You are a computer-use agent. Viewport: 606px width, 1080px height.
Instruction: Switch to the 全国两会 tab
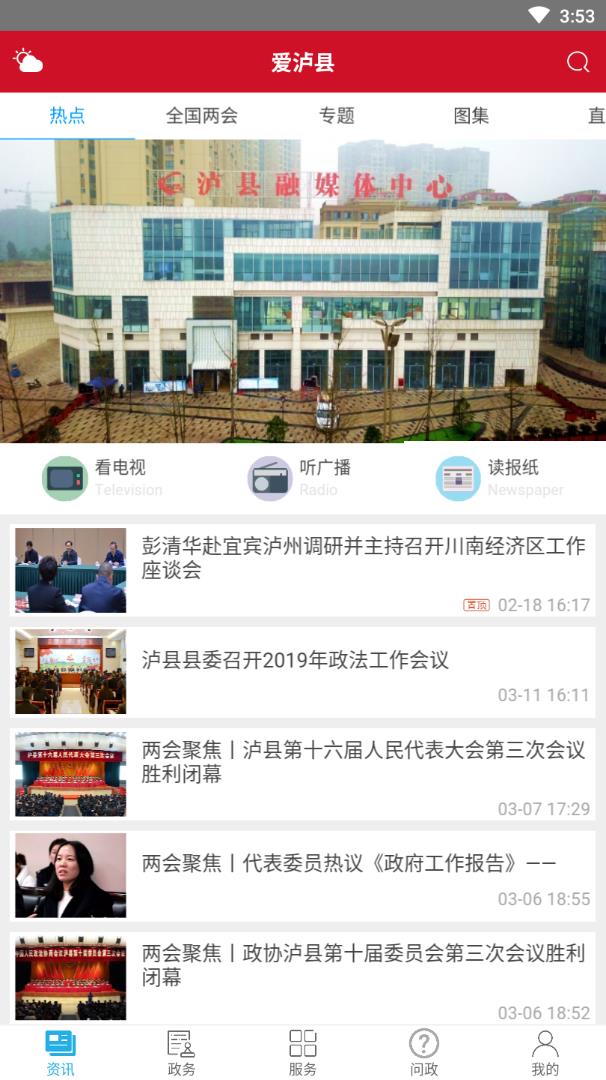[x=202, y=116]
